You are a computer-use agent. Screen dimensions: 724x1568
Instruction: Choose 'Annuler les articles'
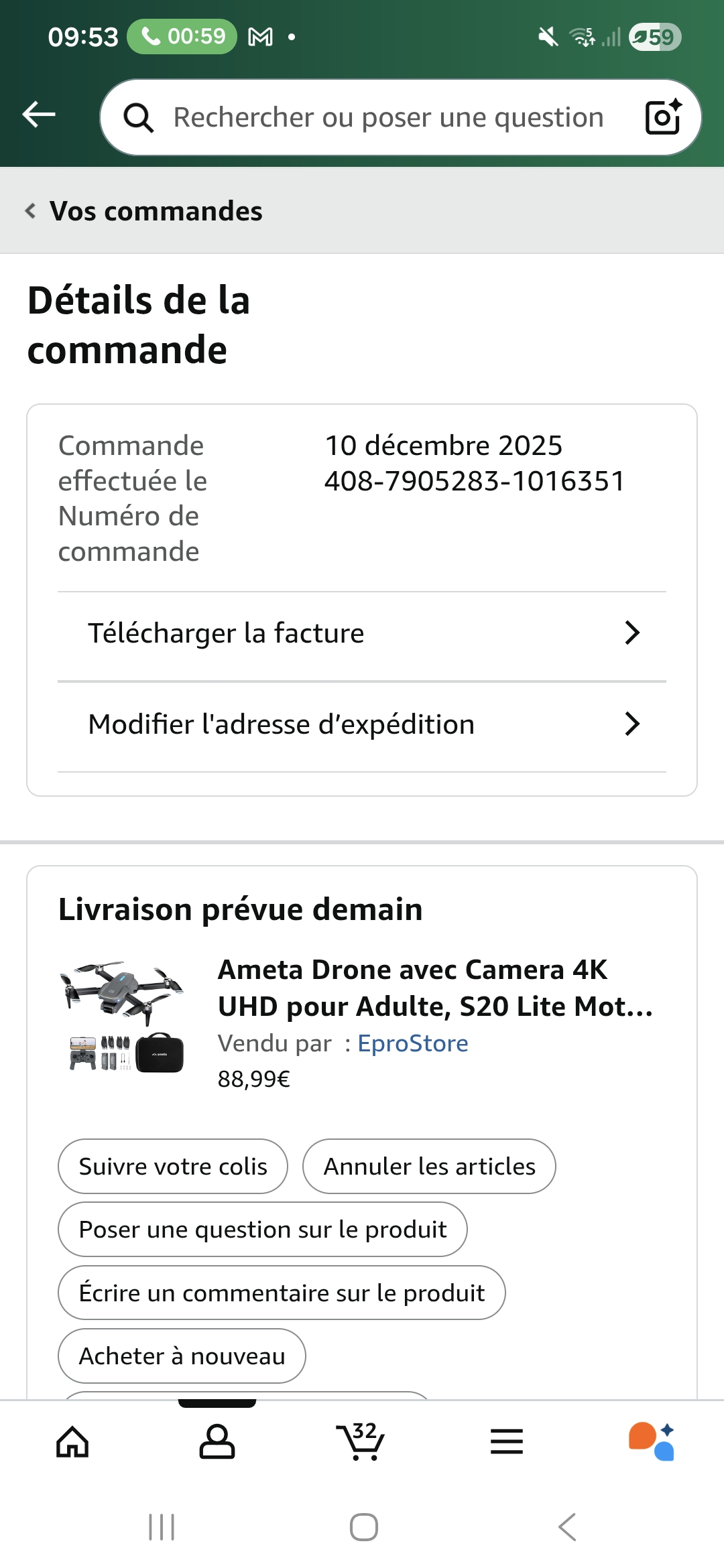click(429, 1167)
